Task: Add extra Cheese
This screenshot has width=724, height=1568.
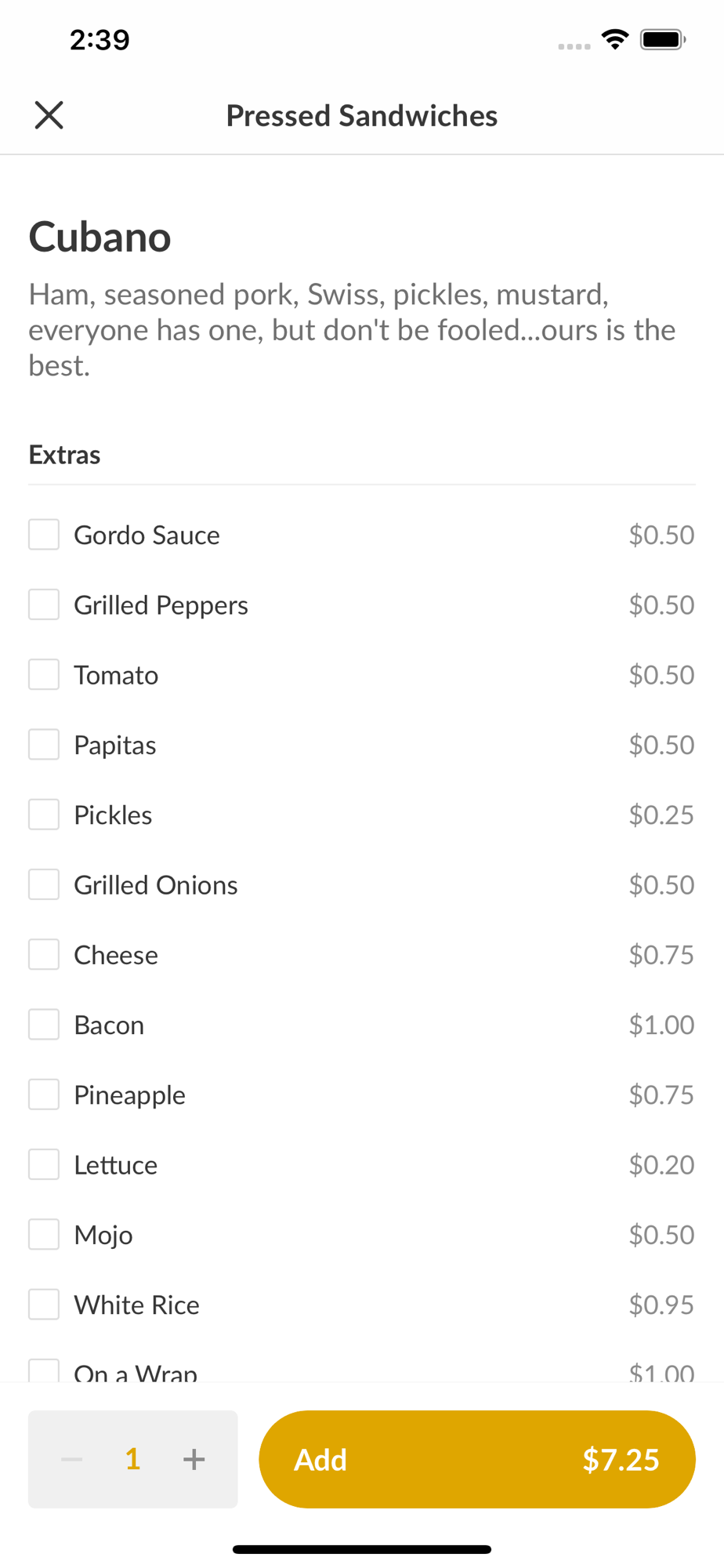Action: tap(44, 954)
